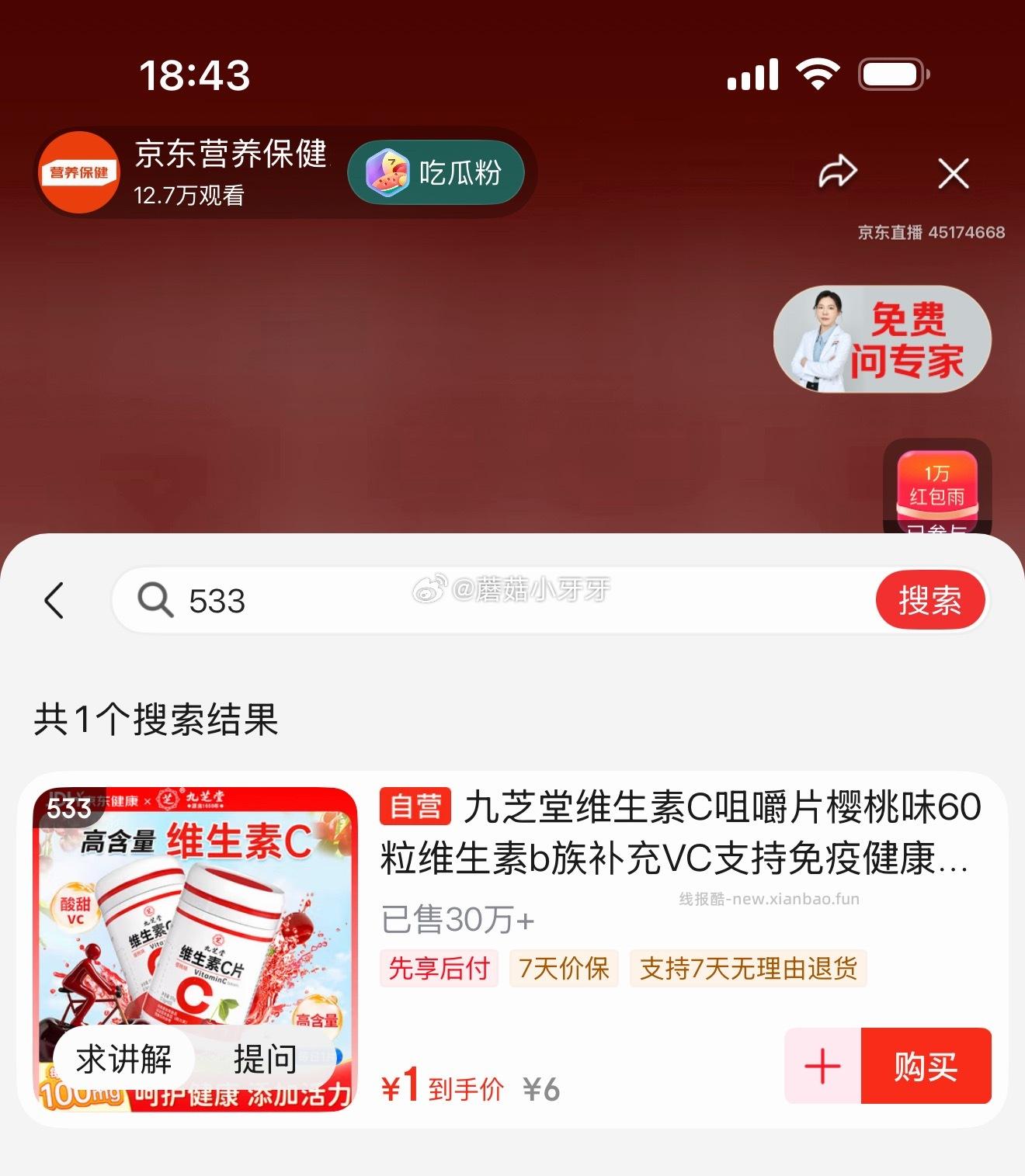Open the 已售30万+ sales info

point(458,921)
